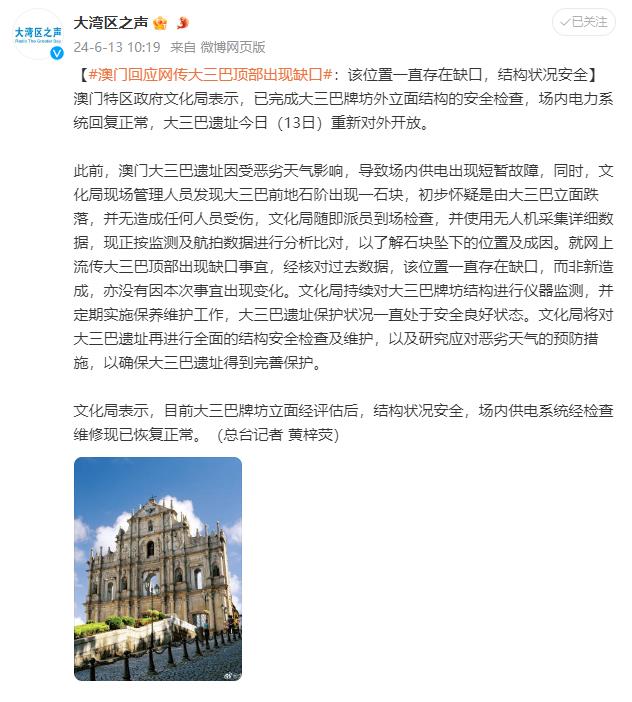Open the 大湾区之声 account name
Screen dimensions: 632x702
pyautogui.click(x=110, y=22)
